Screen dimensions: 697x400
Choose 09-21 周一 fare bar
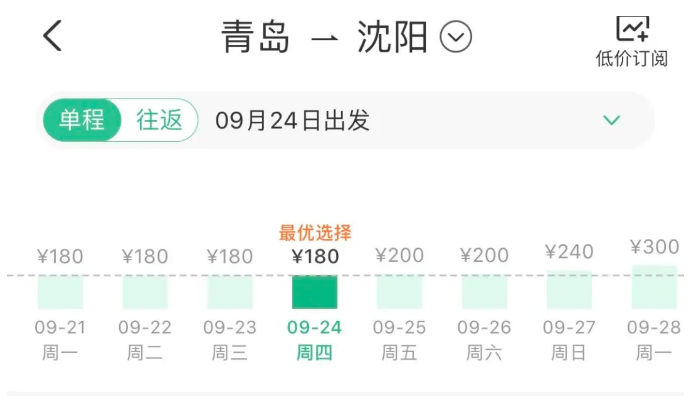(x=60, y=291)
